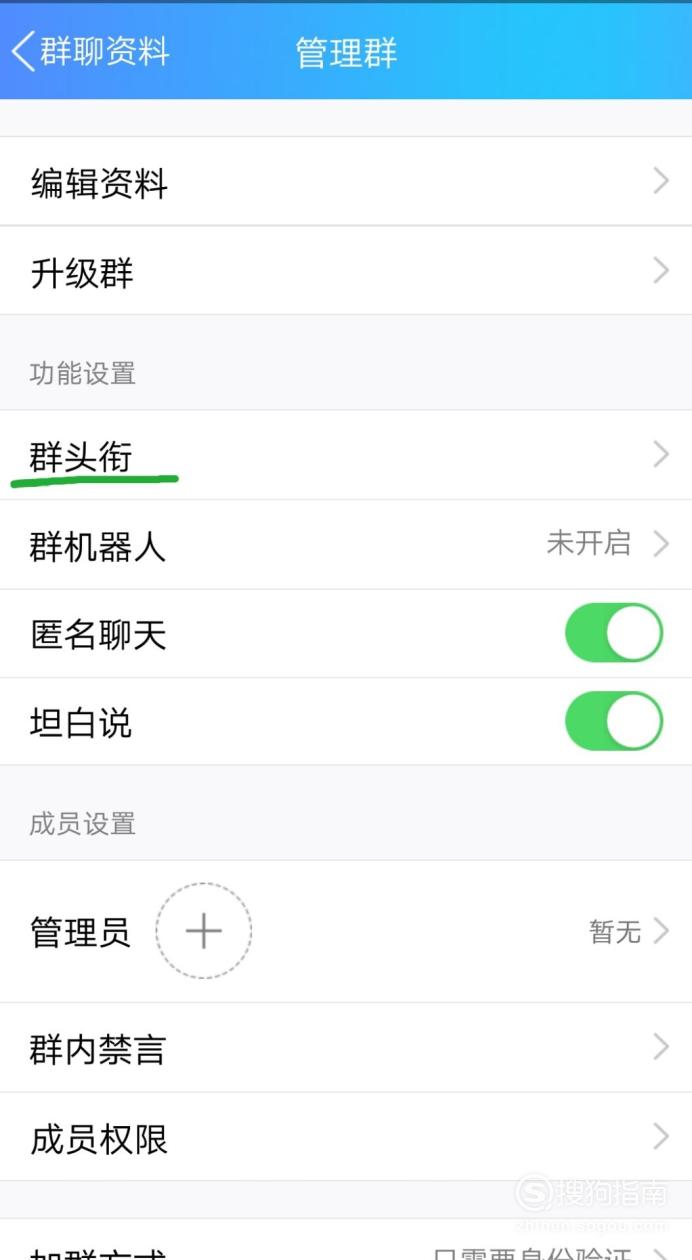Disable the 坦白说 switch
Screen dimensions: 692x1260
coord(614,722)
